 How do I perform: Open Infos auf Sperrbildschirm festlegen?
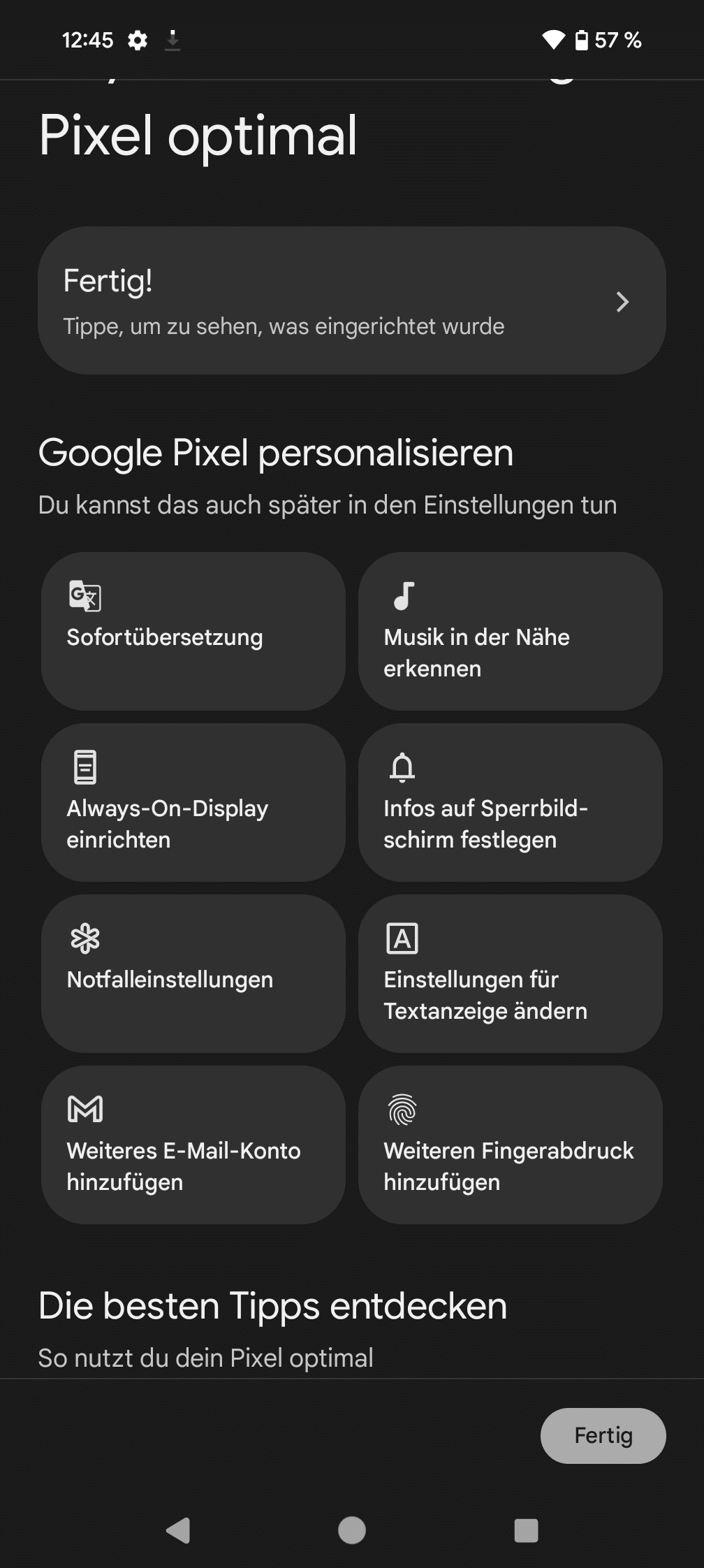(x=511, y=803)
